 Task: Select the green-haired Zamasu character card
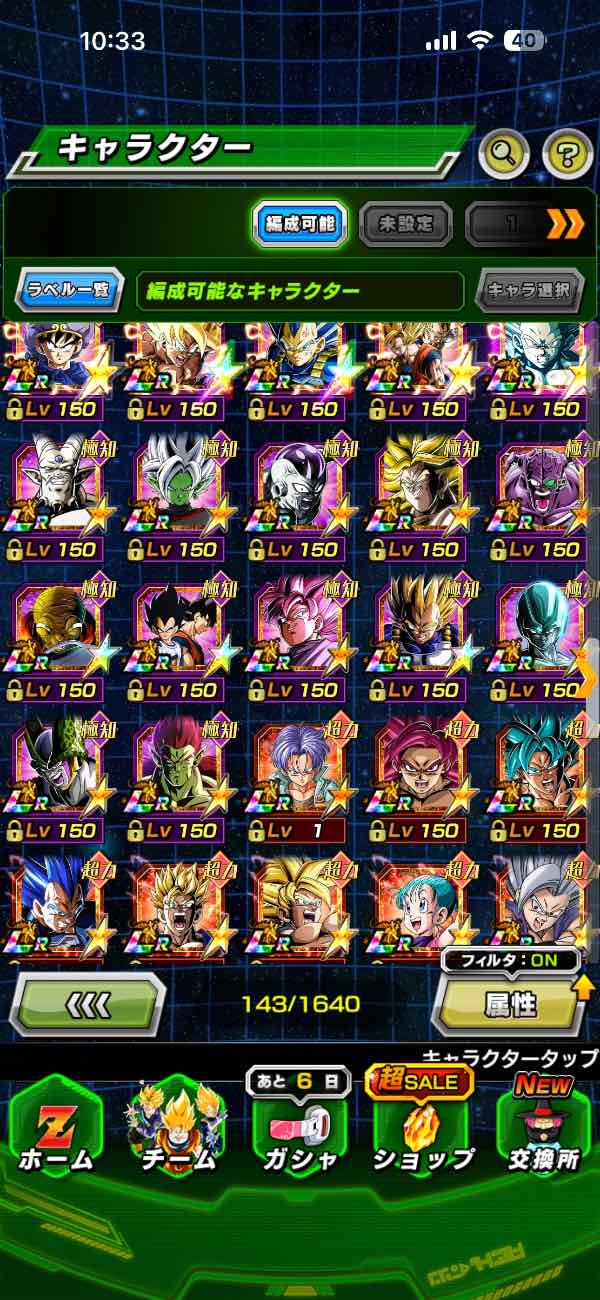click(x=176, y=492)
